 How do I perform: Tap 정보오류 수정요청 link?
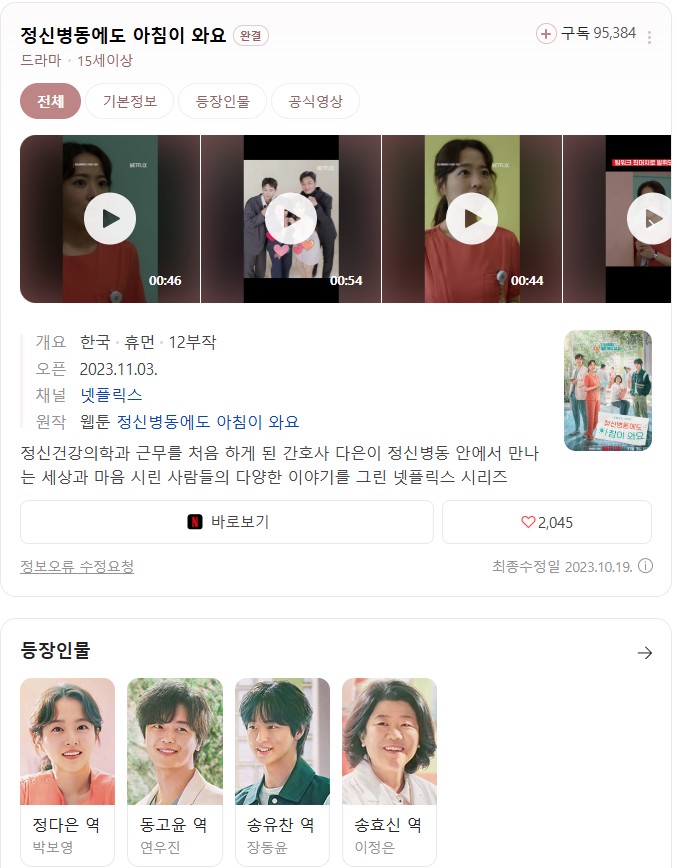[x=77, y=567]
